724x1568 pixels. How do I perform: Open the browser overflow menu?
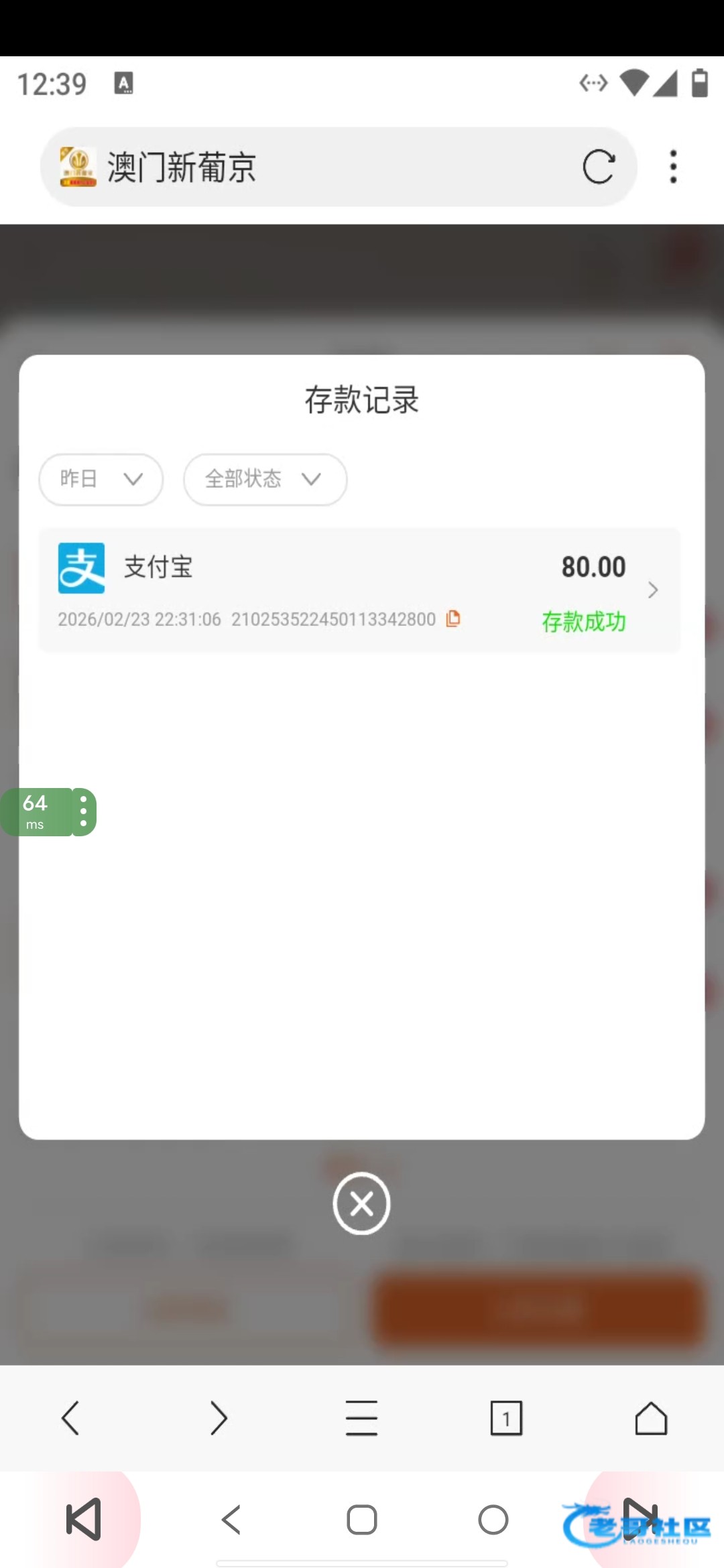click(673, 167)
